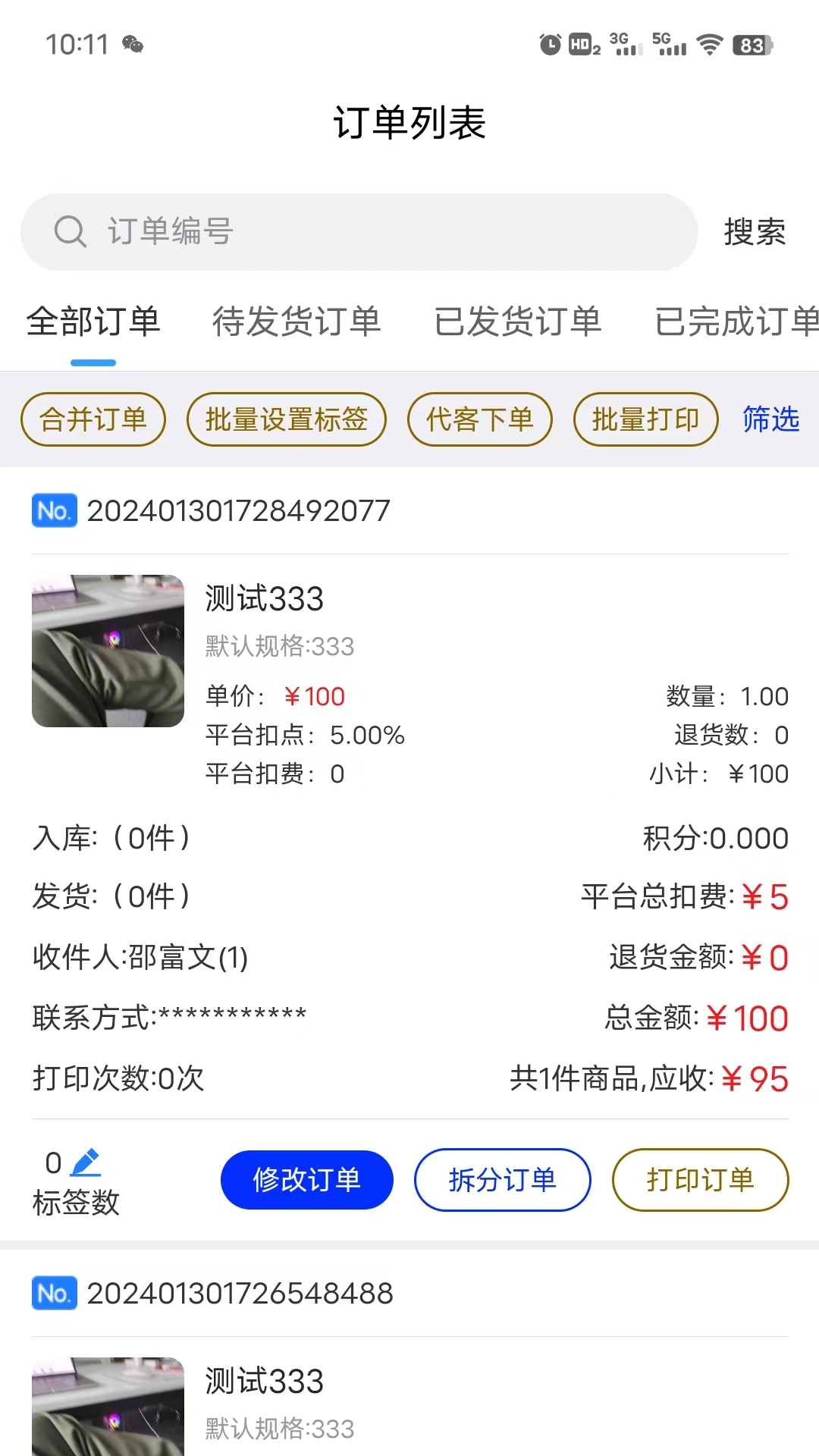Click the magnifier icon in search bar
The width and height of the screenshot is (819, 1456).
(x=71, y=231)
